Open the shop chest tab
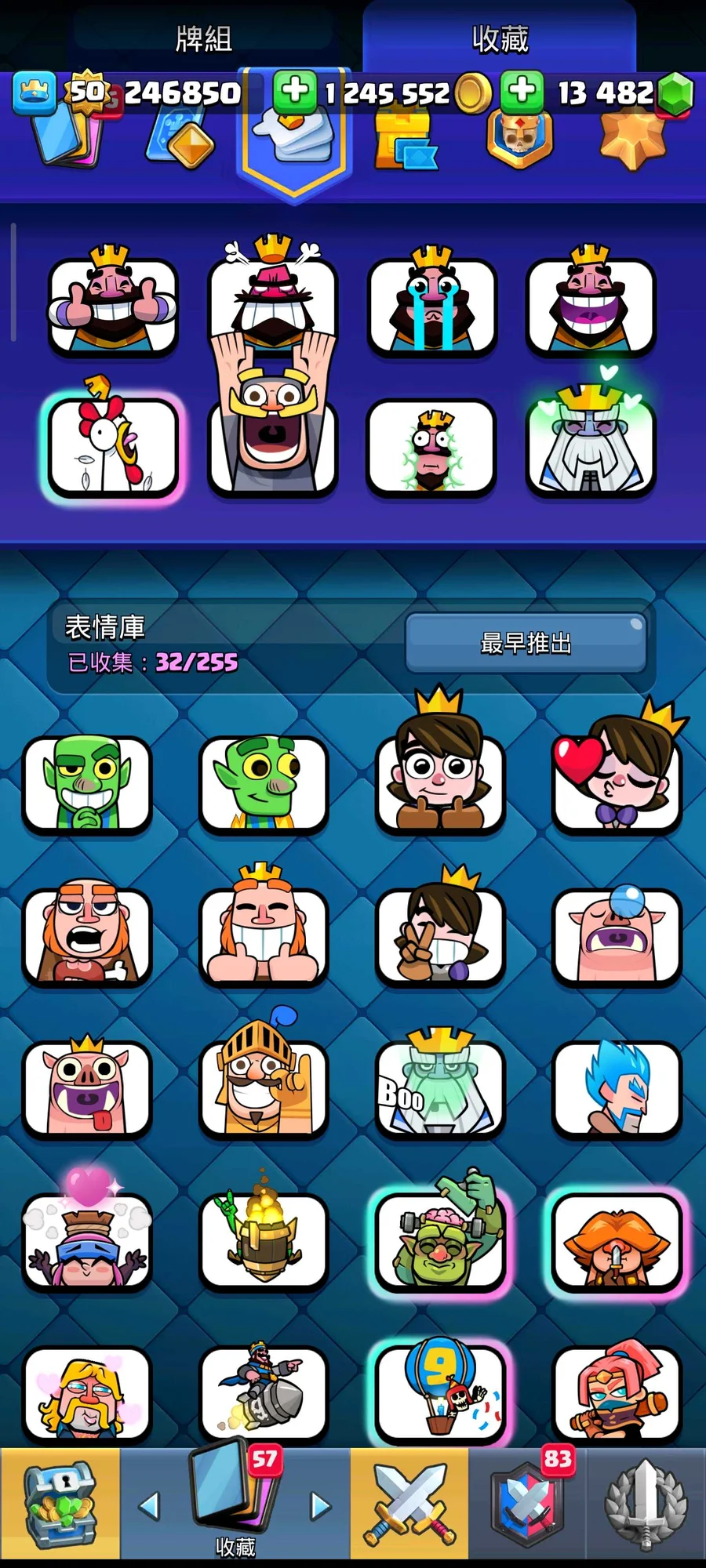 (x=60, y=1504)
